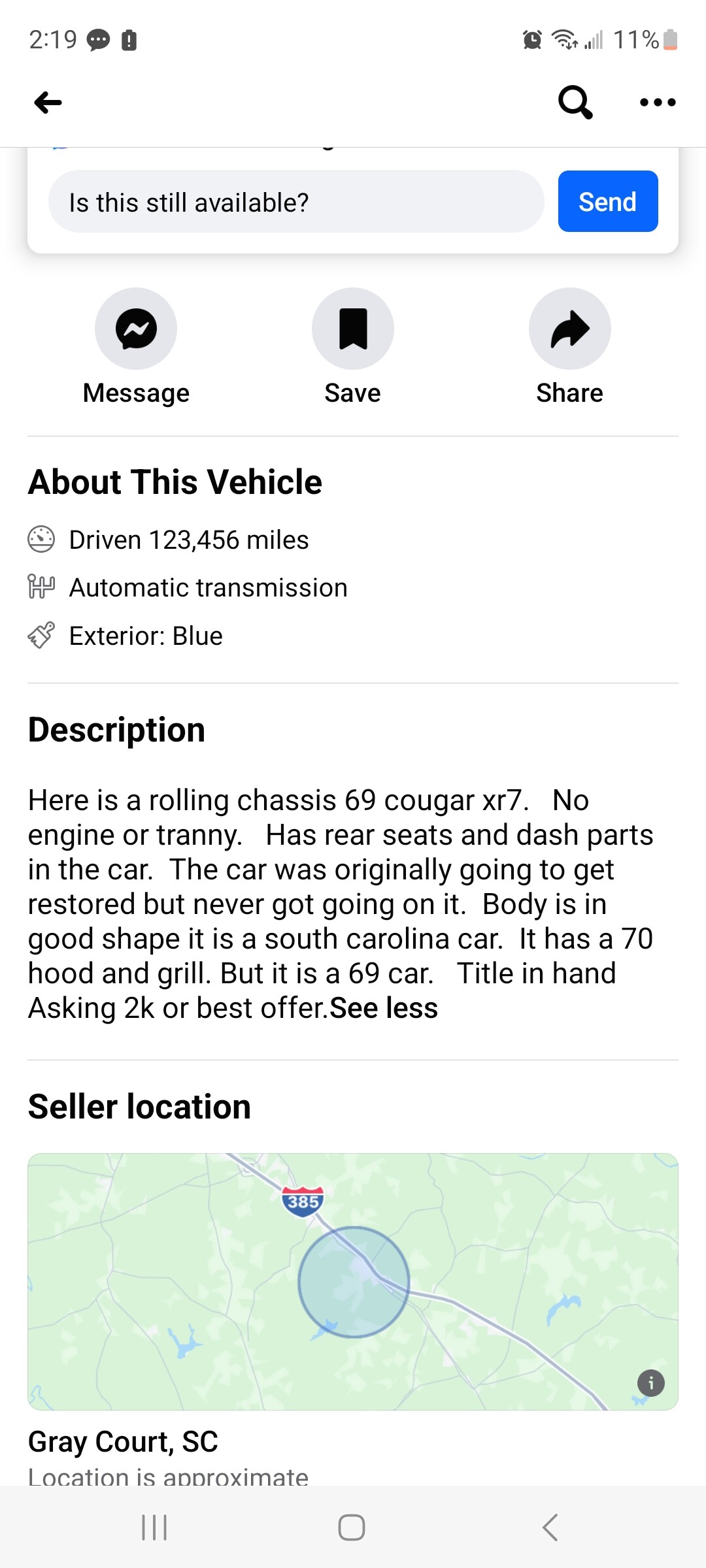This screenshot has width=706, height=1568.
Task: Tap the map info icon
Action: point(651,1383)
